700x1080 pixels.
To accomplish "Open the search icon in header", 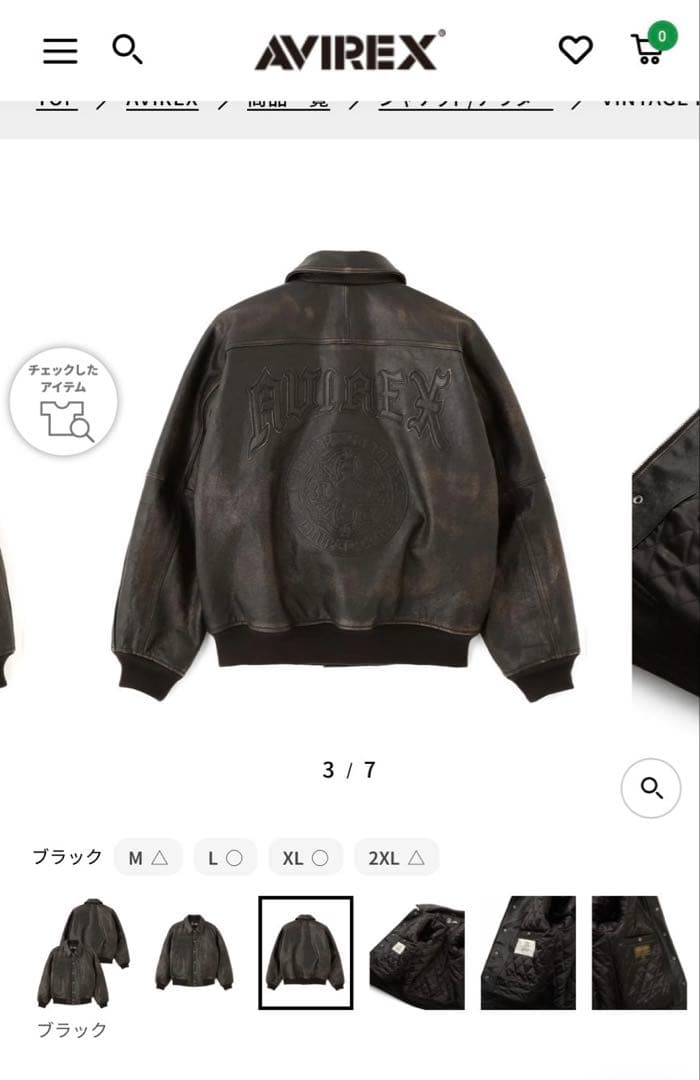I will pos(127,48).
